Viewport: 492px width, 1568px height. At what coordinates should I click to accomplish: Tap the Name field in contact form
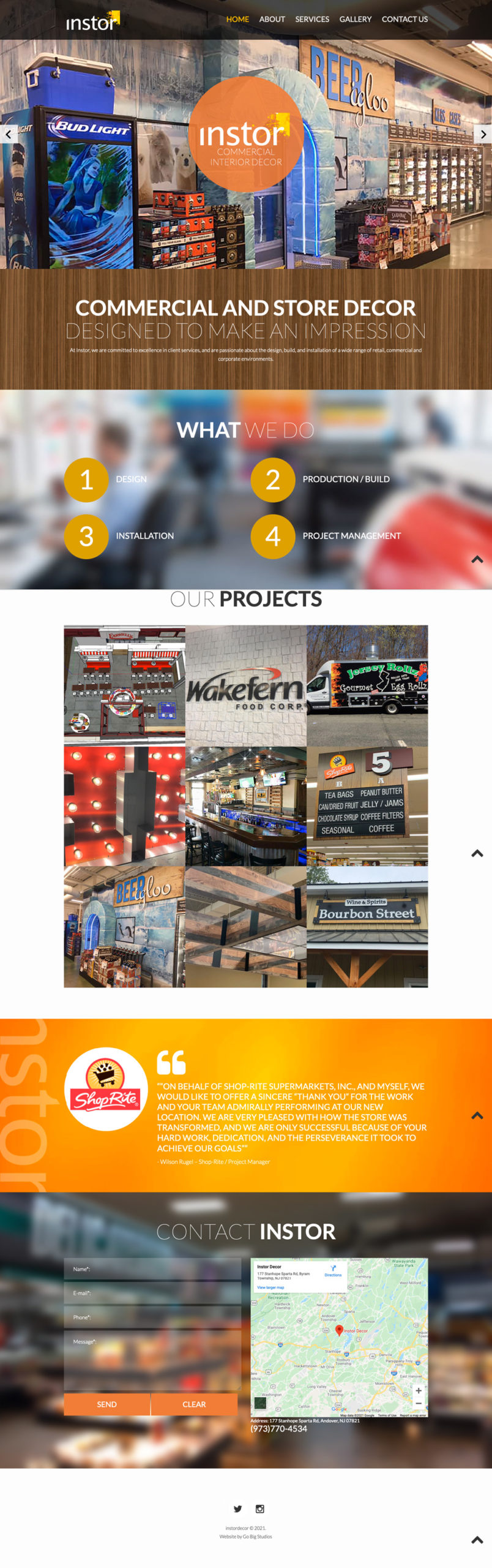[152, 1268]
